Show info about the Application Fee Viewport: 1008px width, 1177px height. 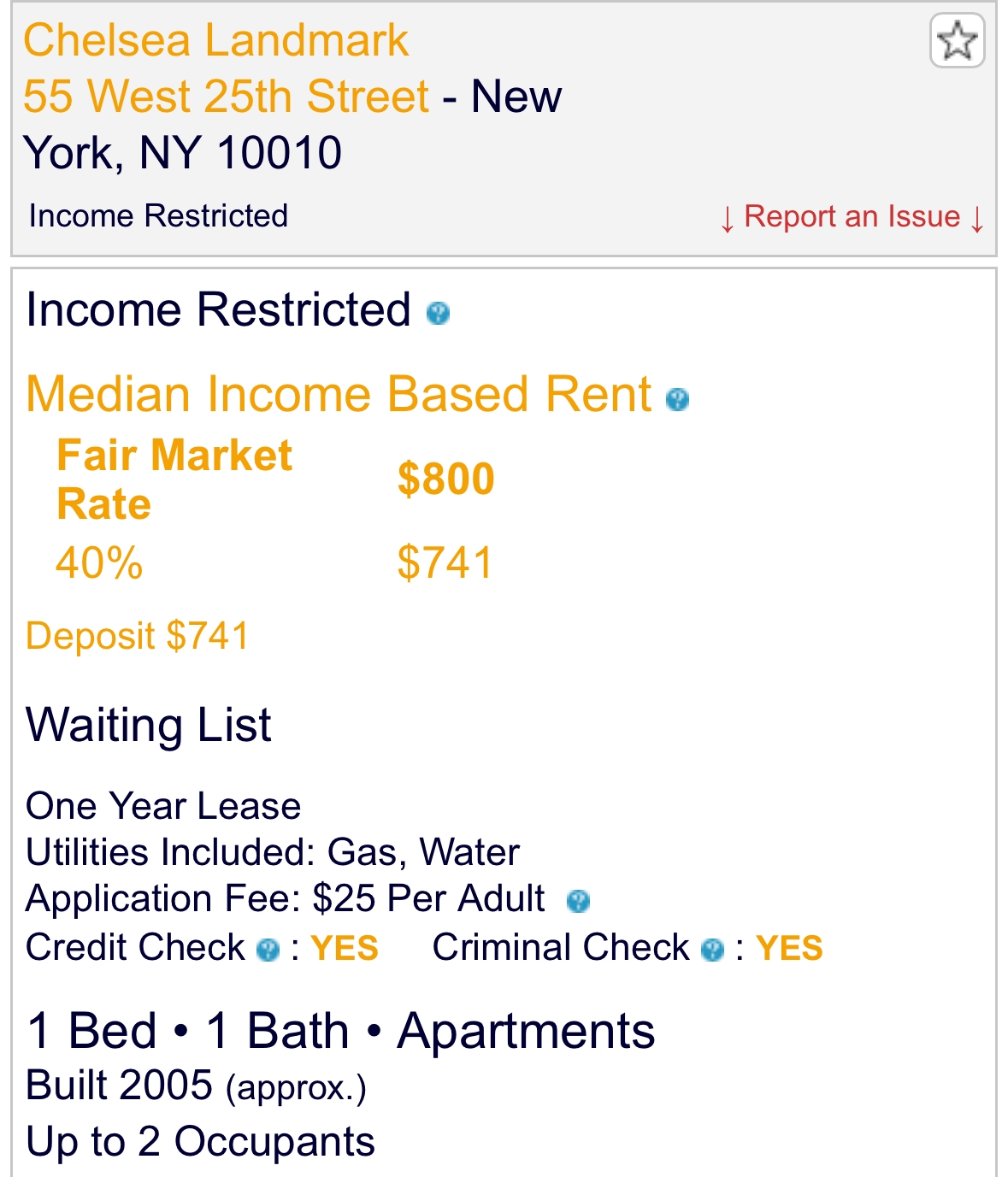[578, 901]
